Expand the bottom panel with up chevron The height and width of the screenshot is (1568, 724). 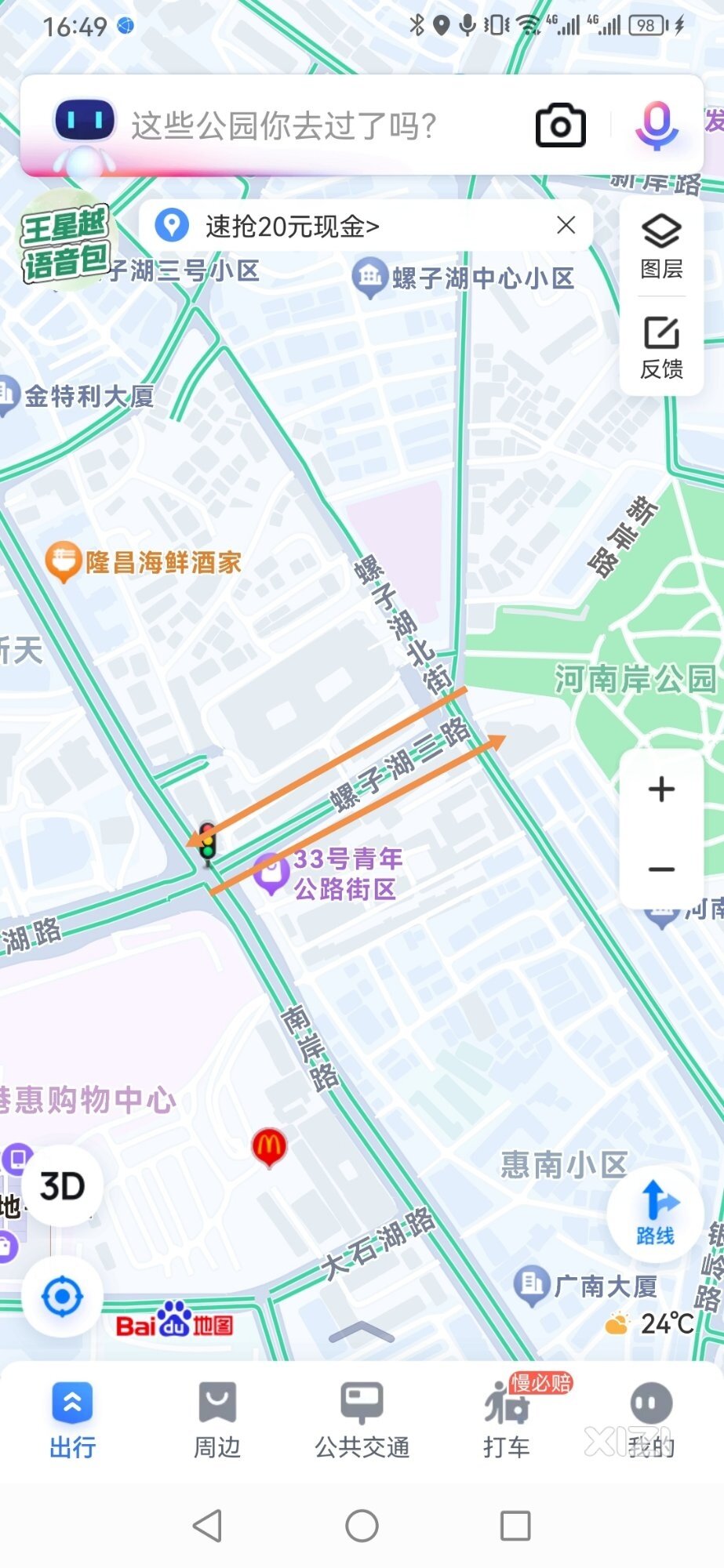tap(362, 1332)
